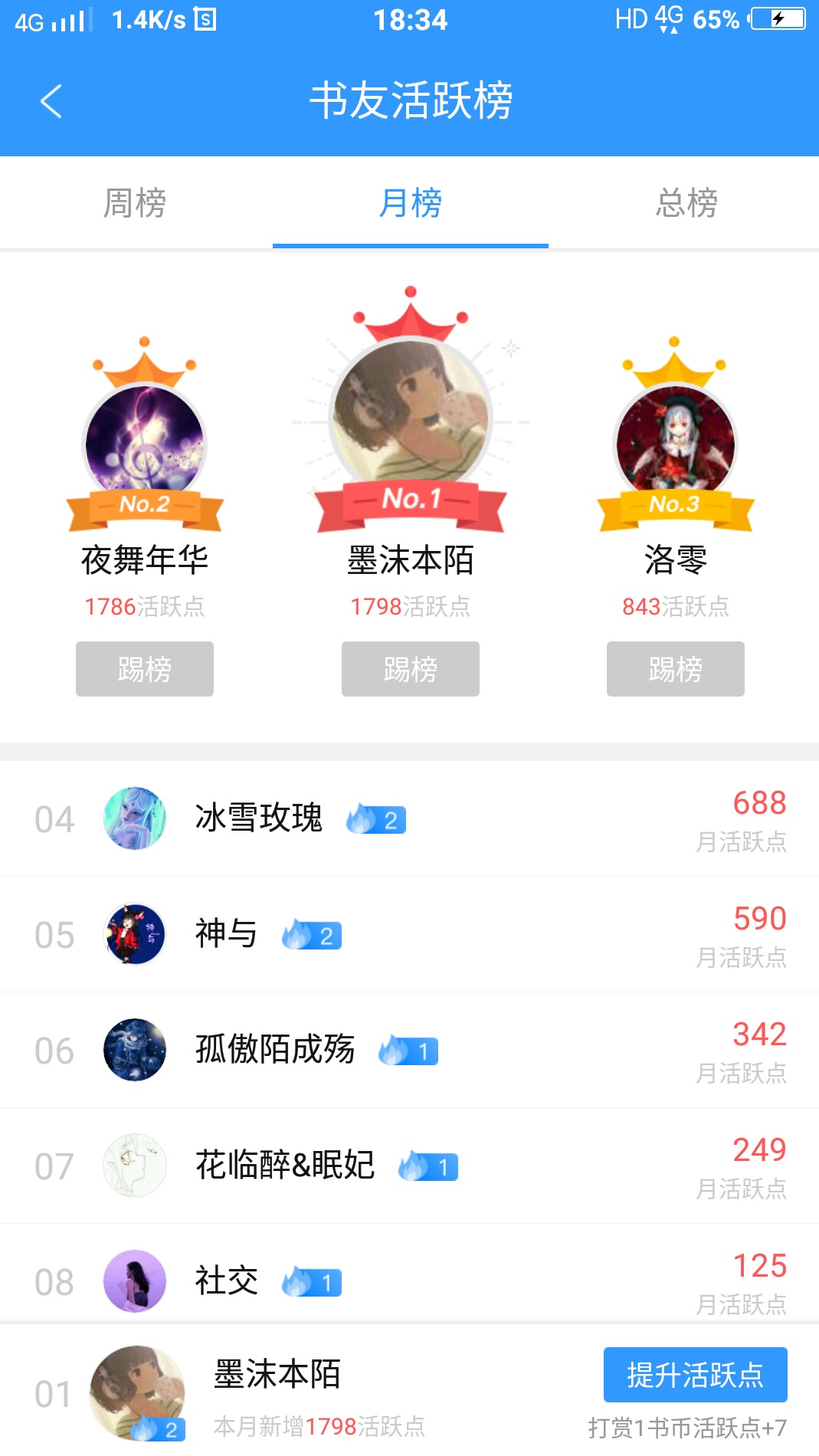This screenshot has height=1456, width=819.
Task: Open 孤傲陌成殇's ranking row
Action: (x=409, y=1050)
